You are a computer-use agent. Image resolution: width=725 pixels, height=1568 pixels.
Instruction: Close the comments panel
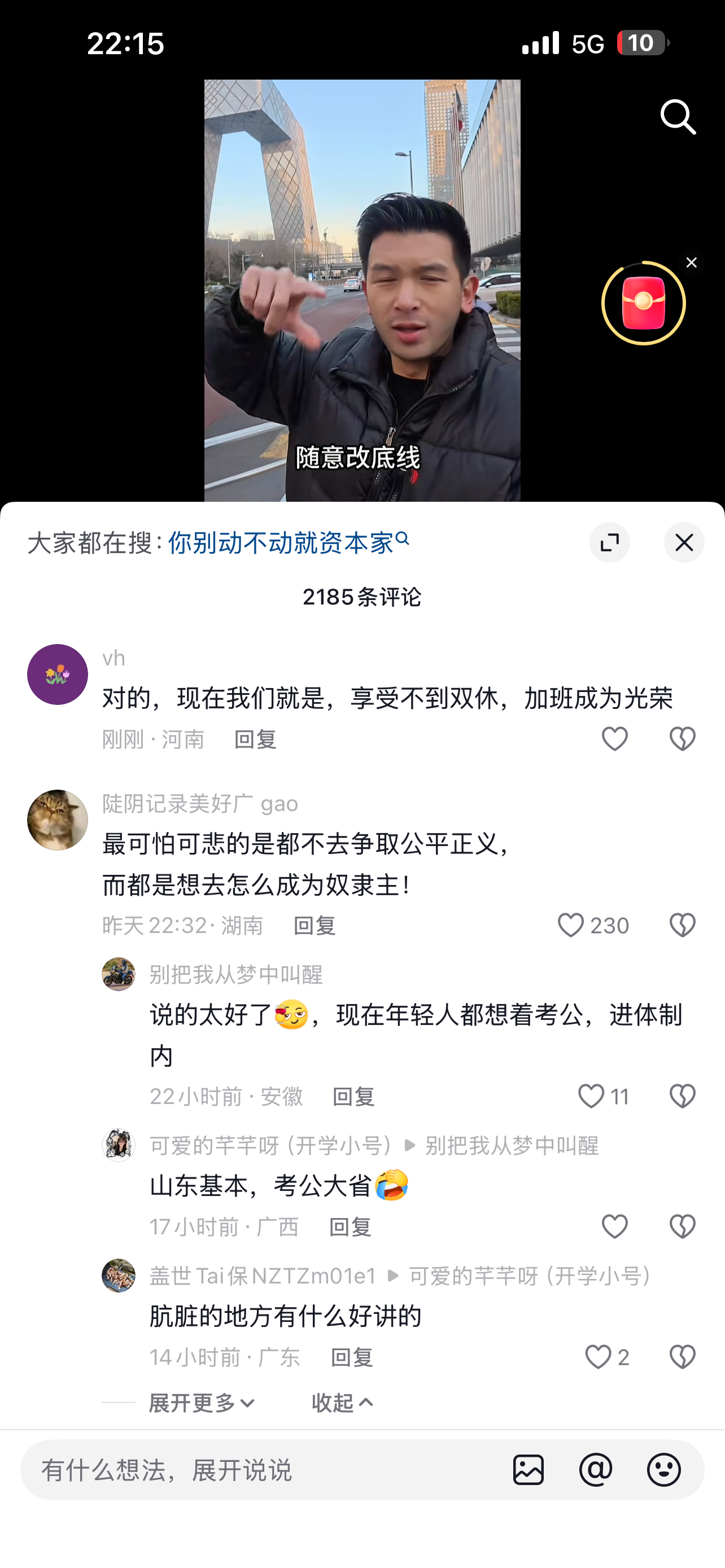(x=684, y=542)
